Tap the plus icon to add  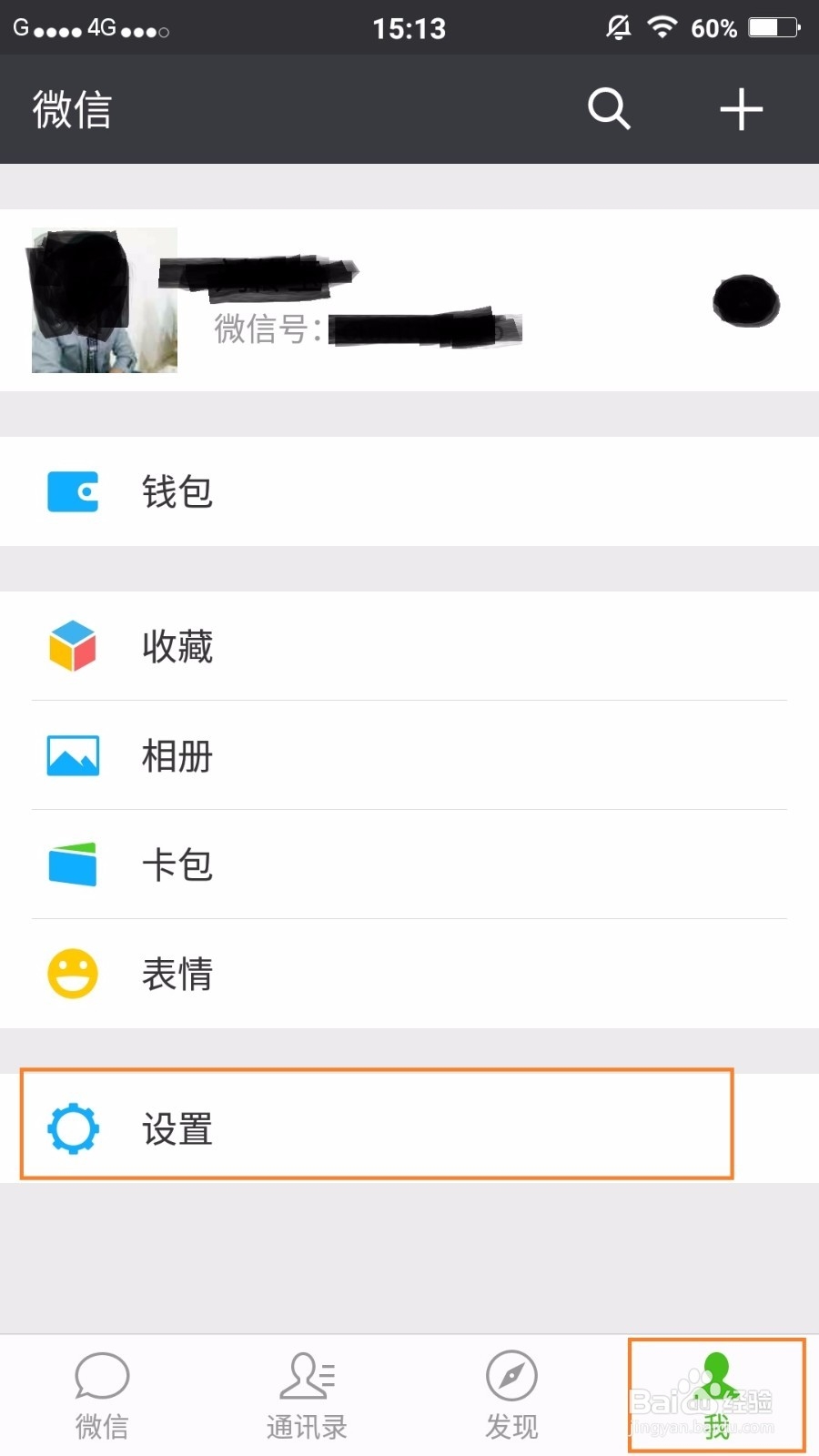(742, 108)
